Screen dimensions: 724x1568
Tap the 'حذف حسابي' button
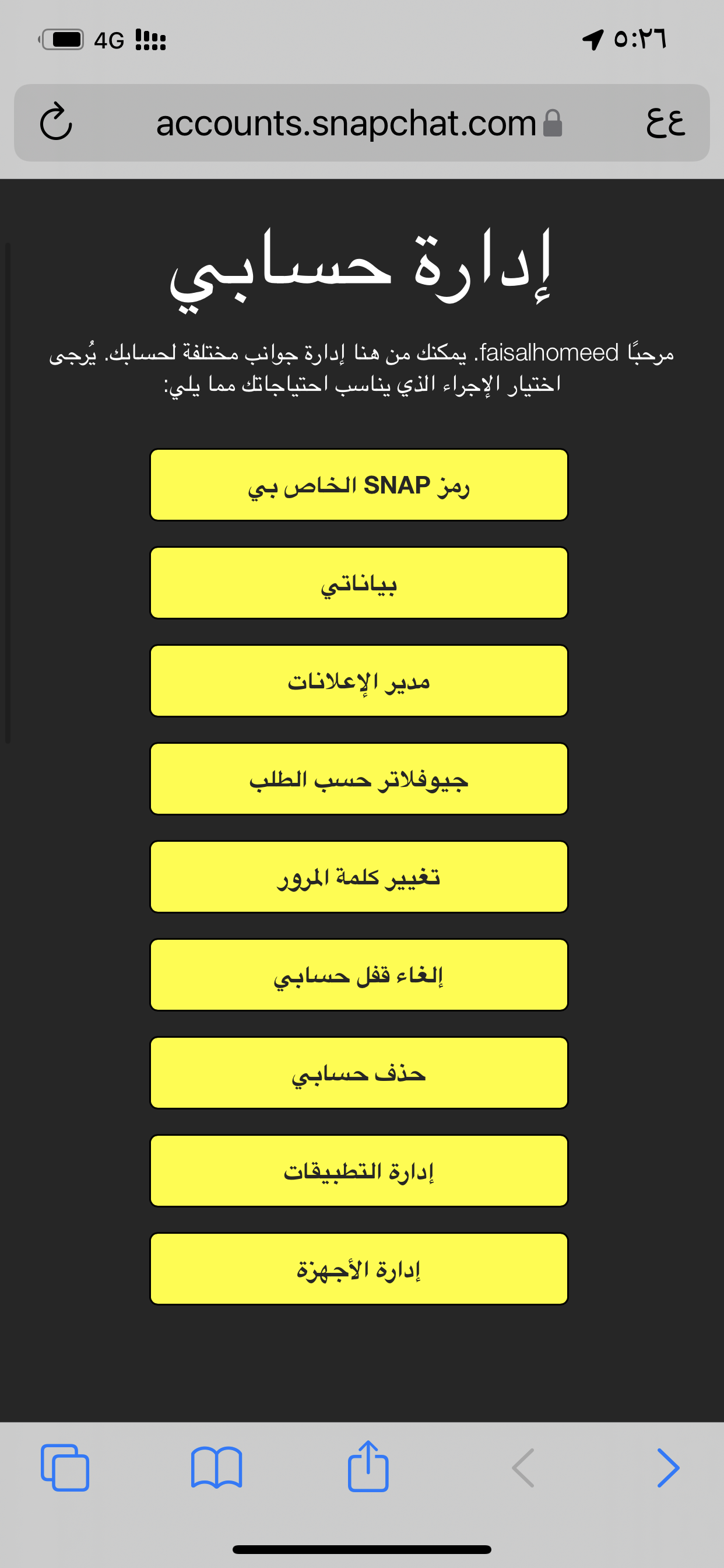pos(359,1073)
